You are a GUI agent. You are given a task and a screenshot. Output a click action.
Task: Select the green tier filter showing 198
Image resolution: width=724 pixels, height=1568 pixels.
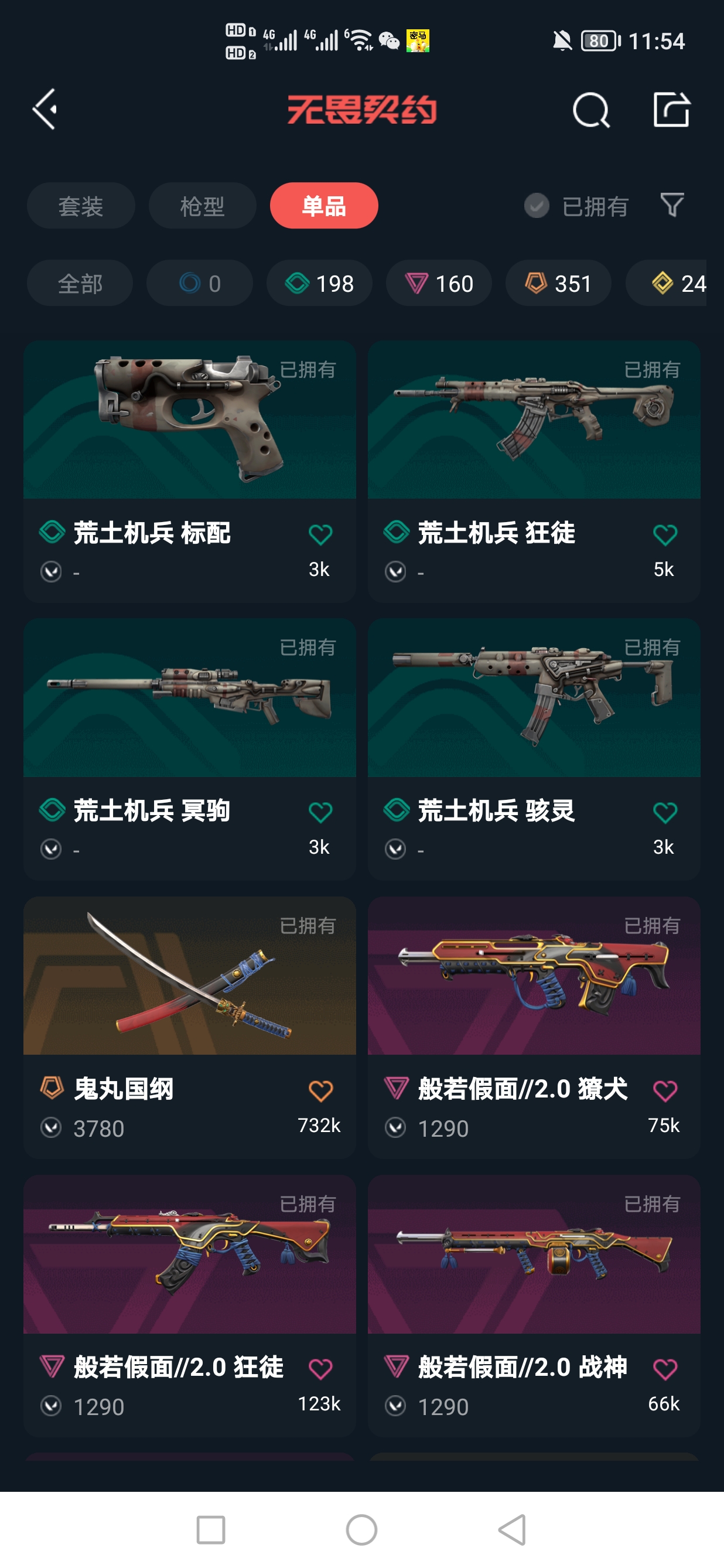(319, 283)
